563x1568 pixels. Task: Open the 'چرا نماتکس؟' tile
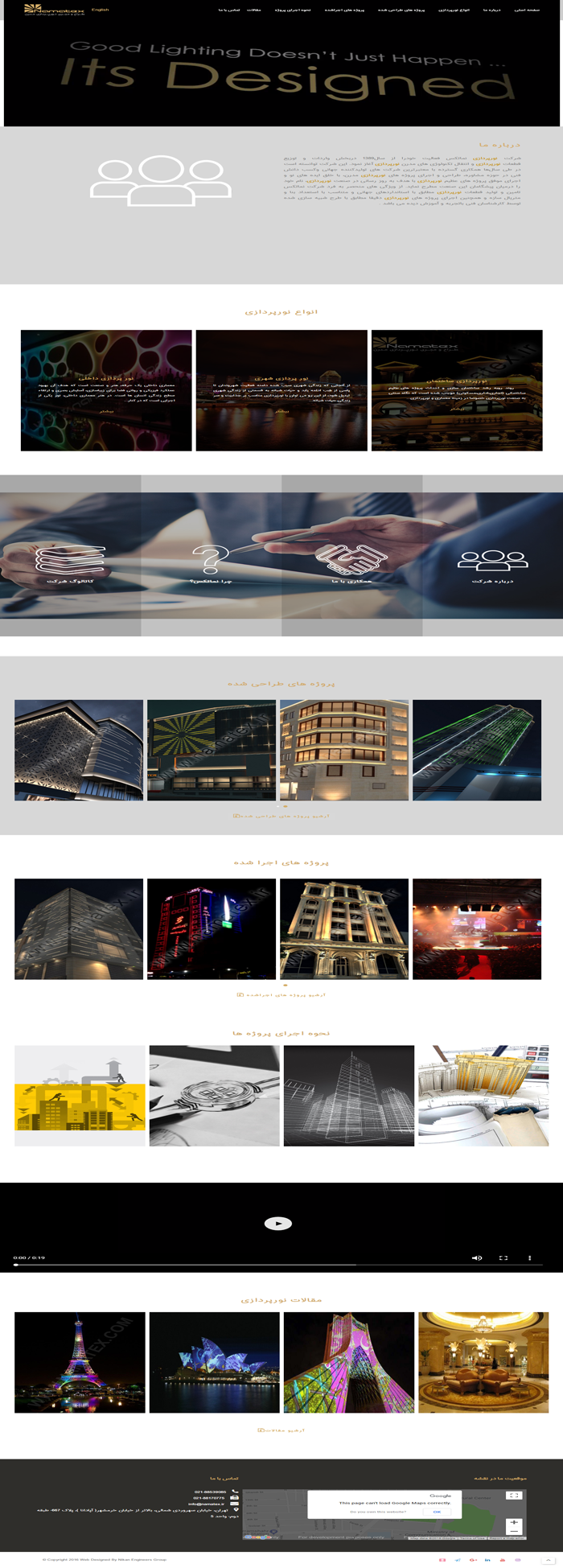[211, 564]
